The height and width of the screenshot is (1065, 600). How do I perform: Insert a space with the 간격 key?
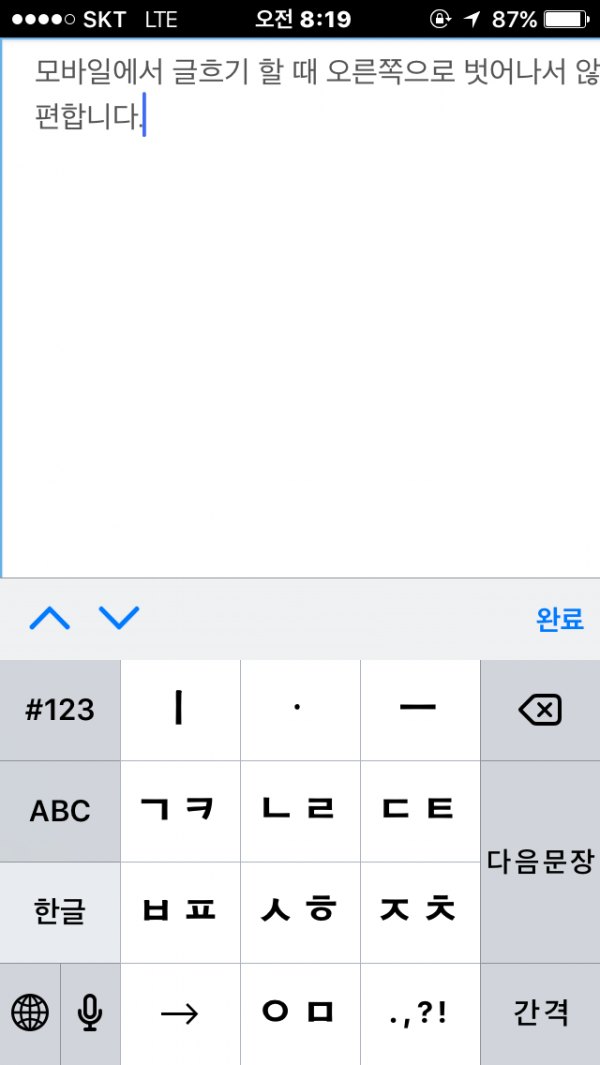[x=540, y=1013]
